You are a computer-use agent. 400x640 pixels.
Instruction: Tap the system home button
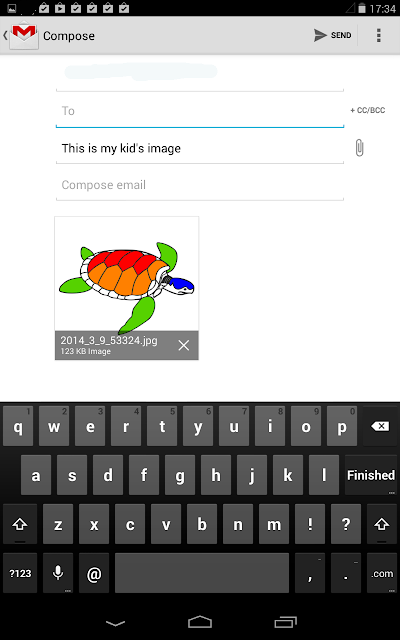200,622
